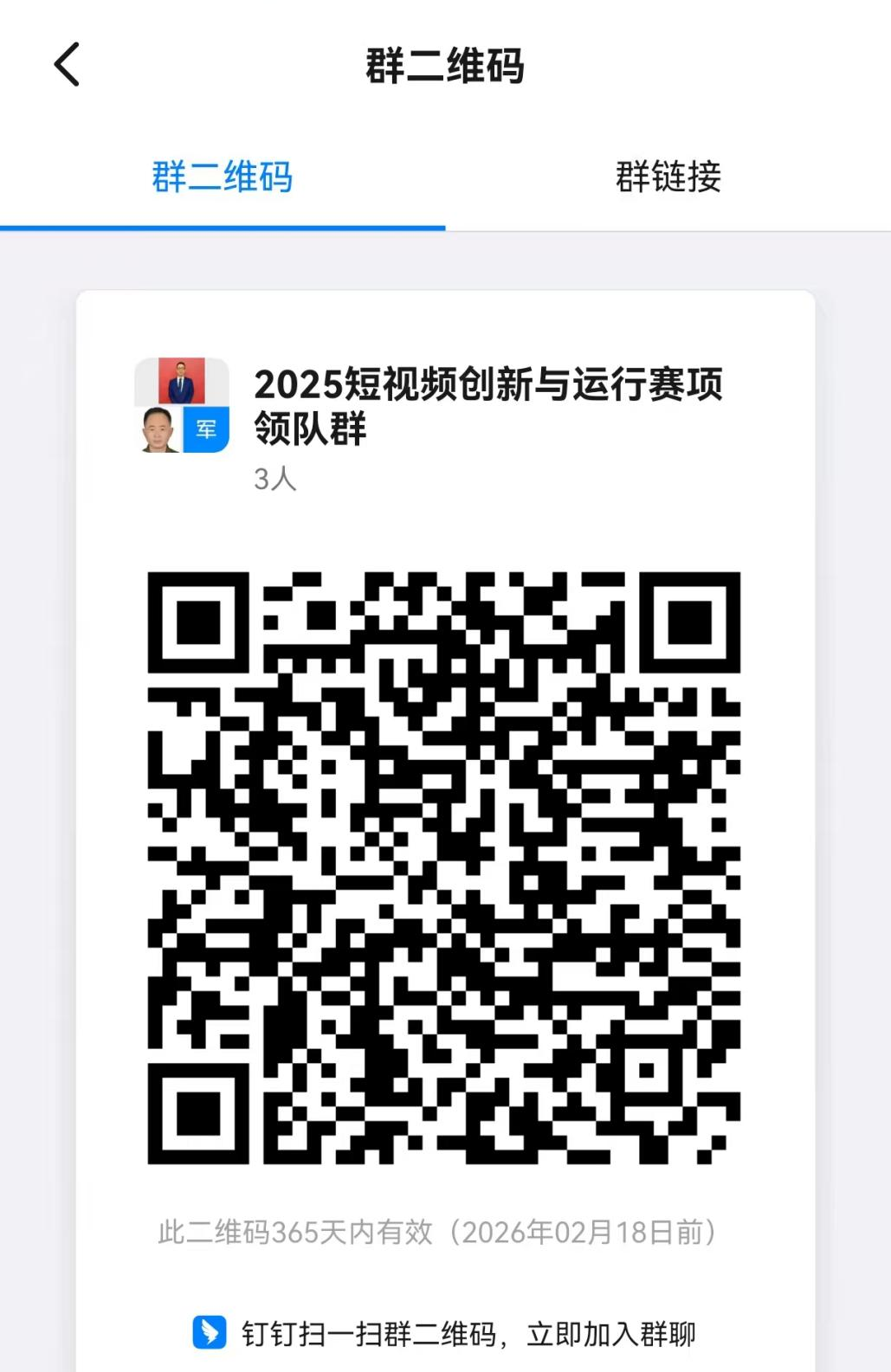
Task: Tap the group avatar image
Action: [x=181, y=407]
